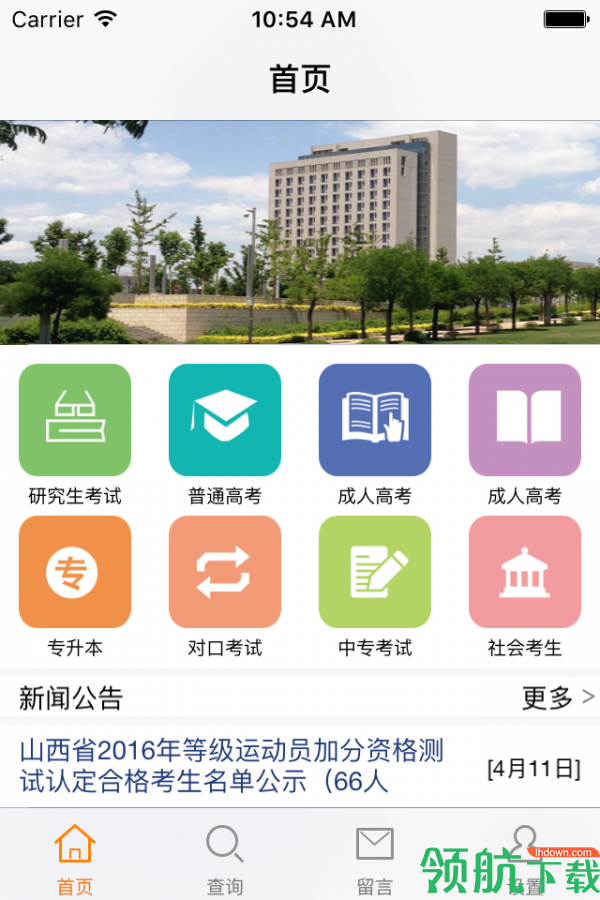View 更多 news announcements
Screen dimensions: 600x900
tap(557, 697)
